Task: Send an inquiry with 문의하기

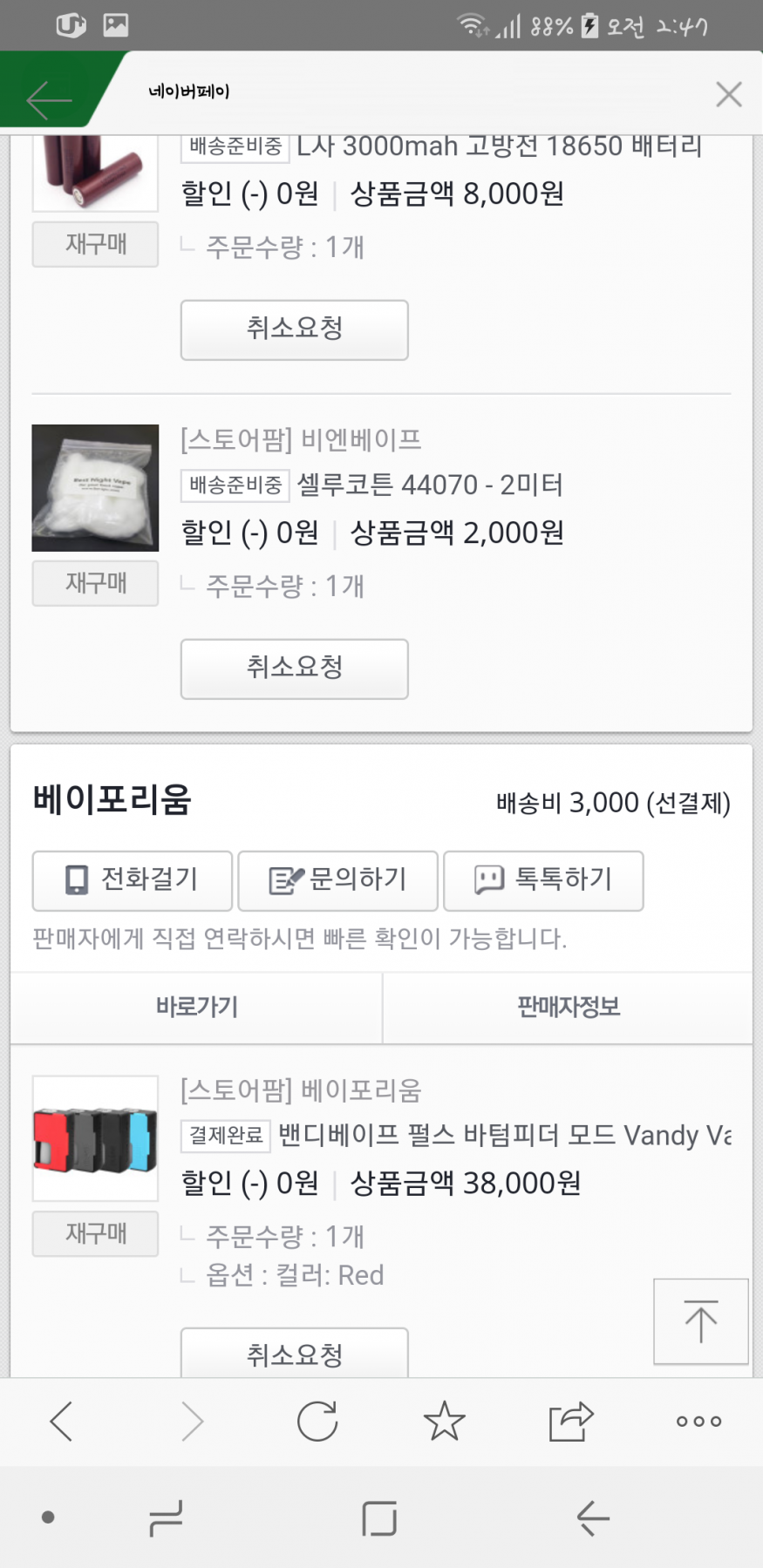Action: tap(337, 880)
